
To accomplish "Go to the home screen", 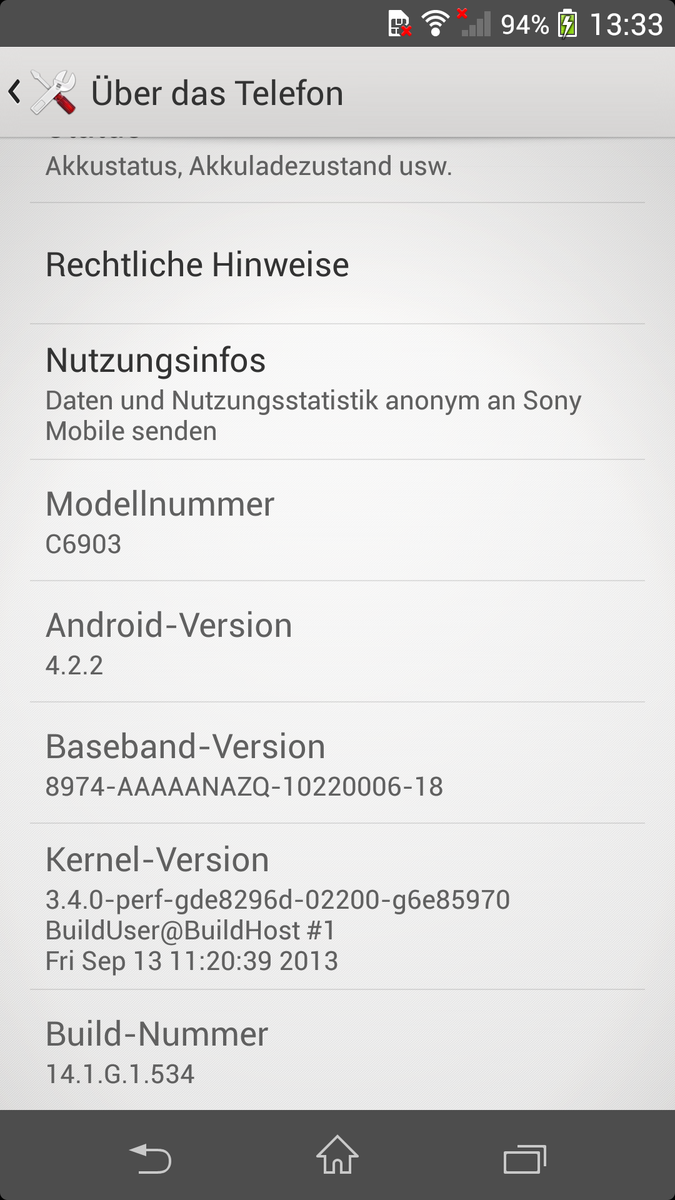I will click(337, 1157).
